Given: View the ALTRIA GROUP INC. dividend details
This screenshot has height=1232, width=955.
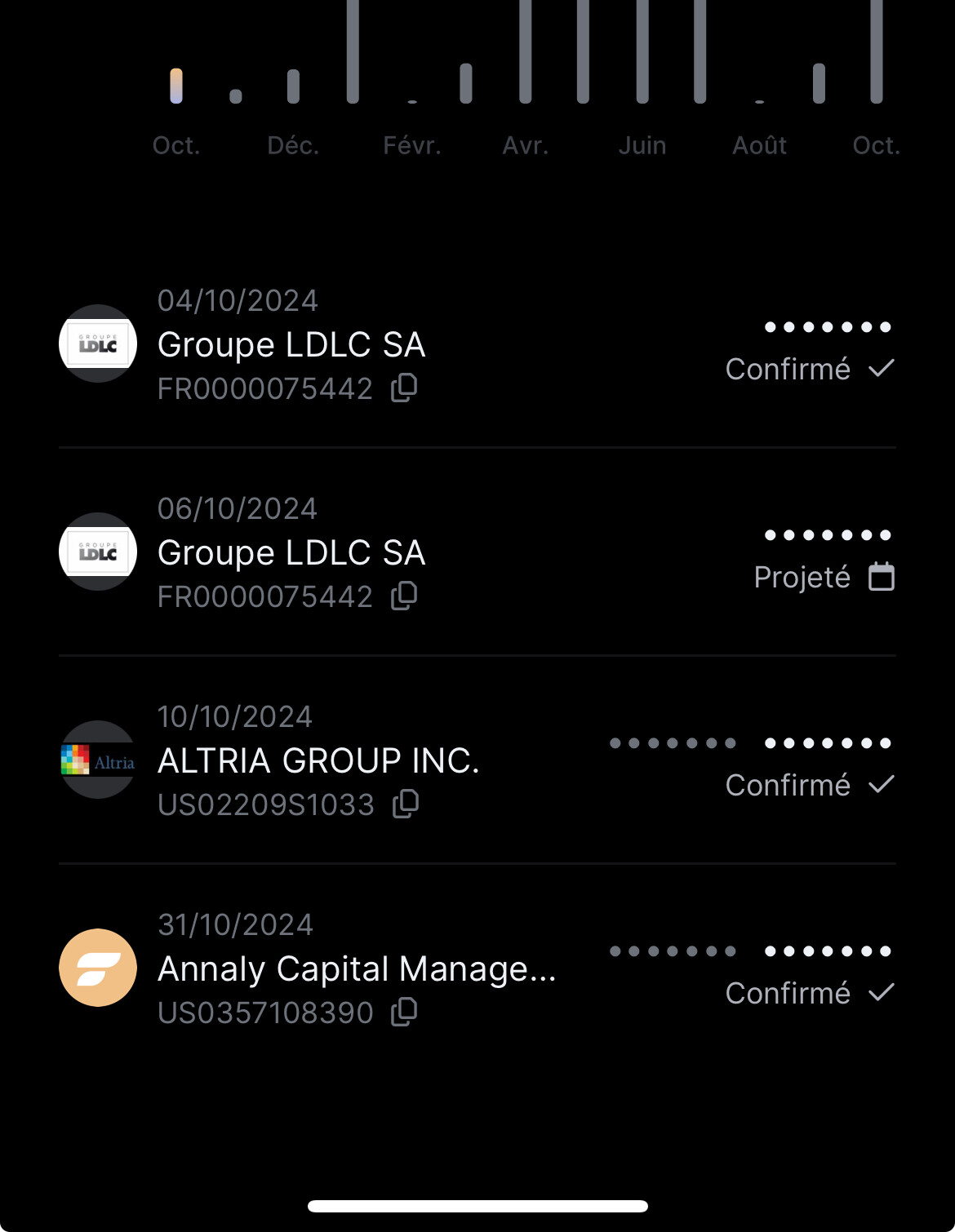Looking at the screenshot, I should pyautogui.click(x=318, y=761).
